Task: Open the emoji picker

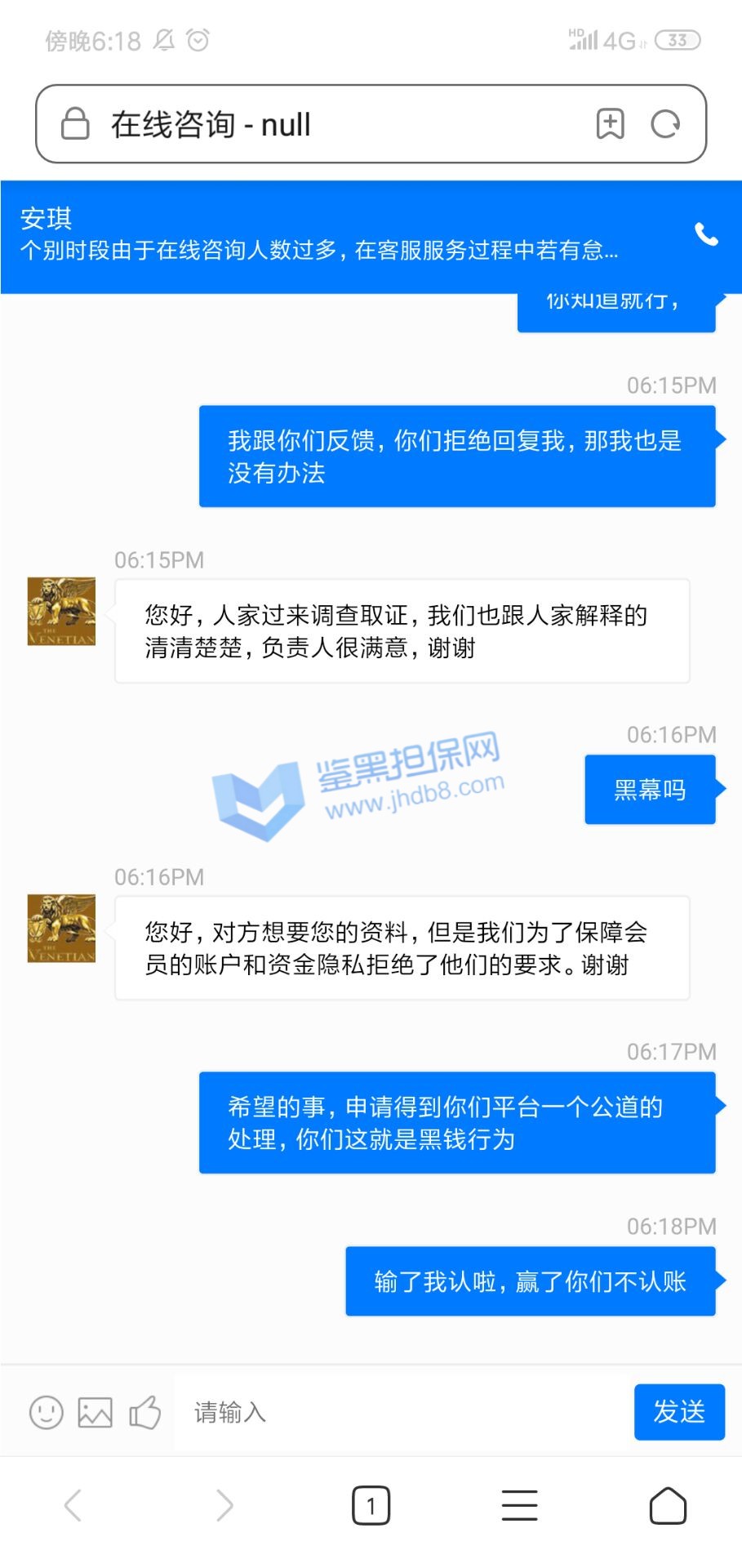Action: click(46, 1412)
